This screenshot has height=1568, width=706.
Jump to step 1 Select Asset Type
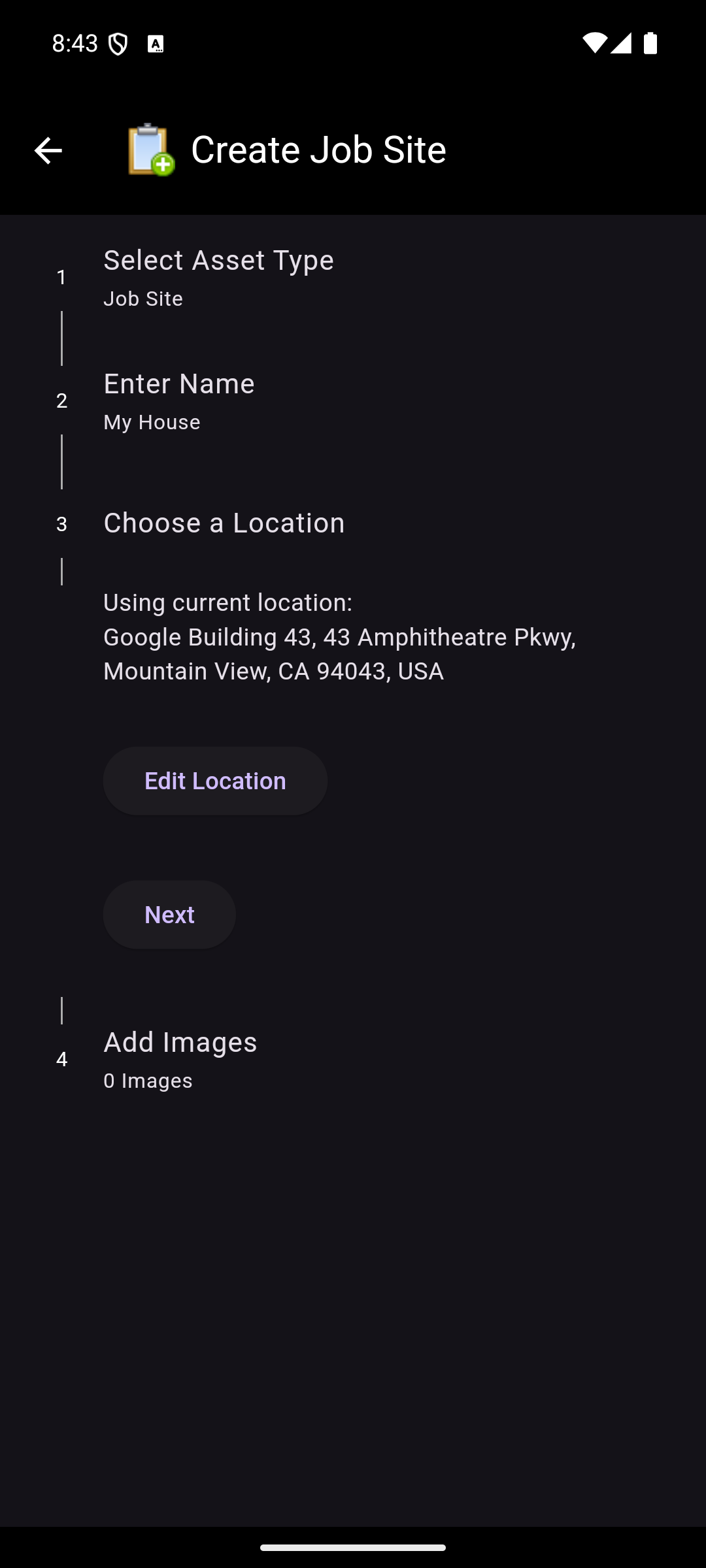pyautogui.click(x=218, y=277)
